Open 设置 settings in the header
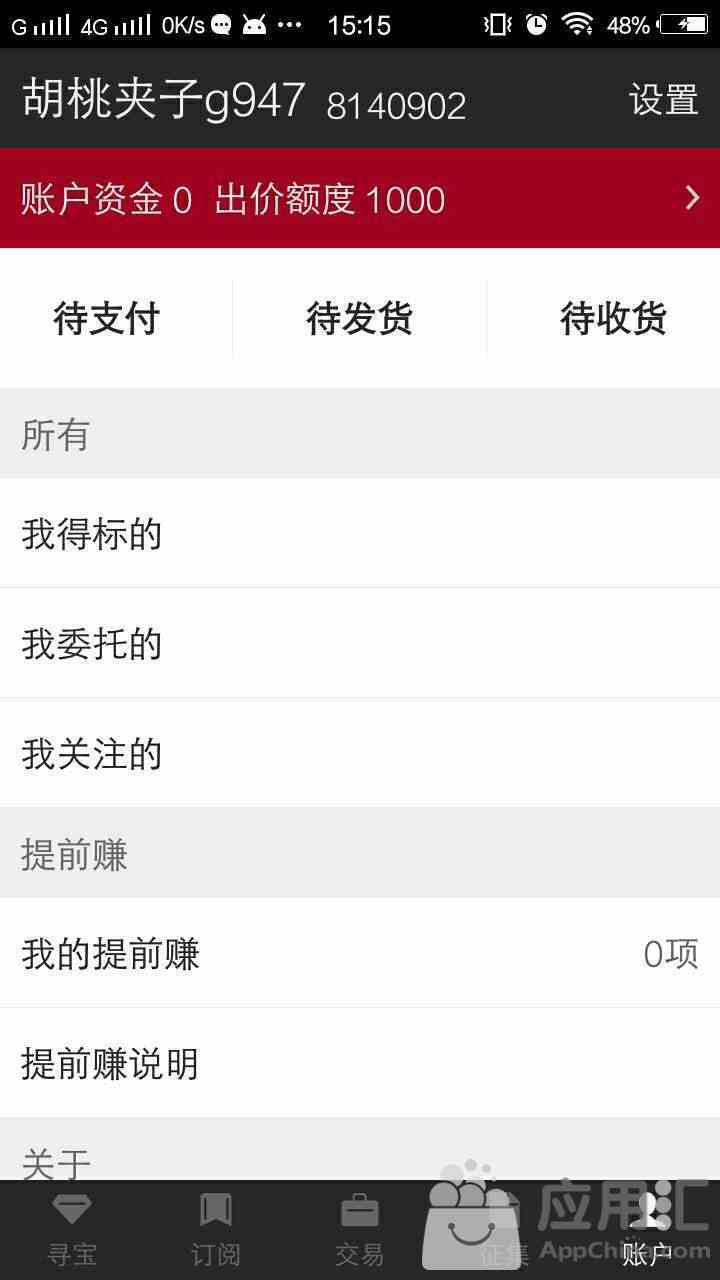 (x=663, y=100)
